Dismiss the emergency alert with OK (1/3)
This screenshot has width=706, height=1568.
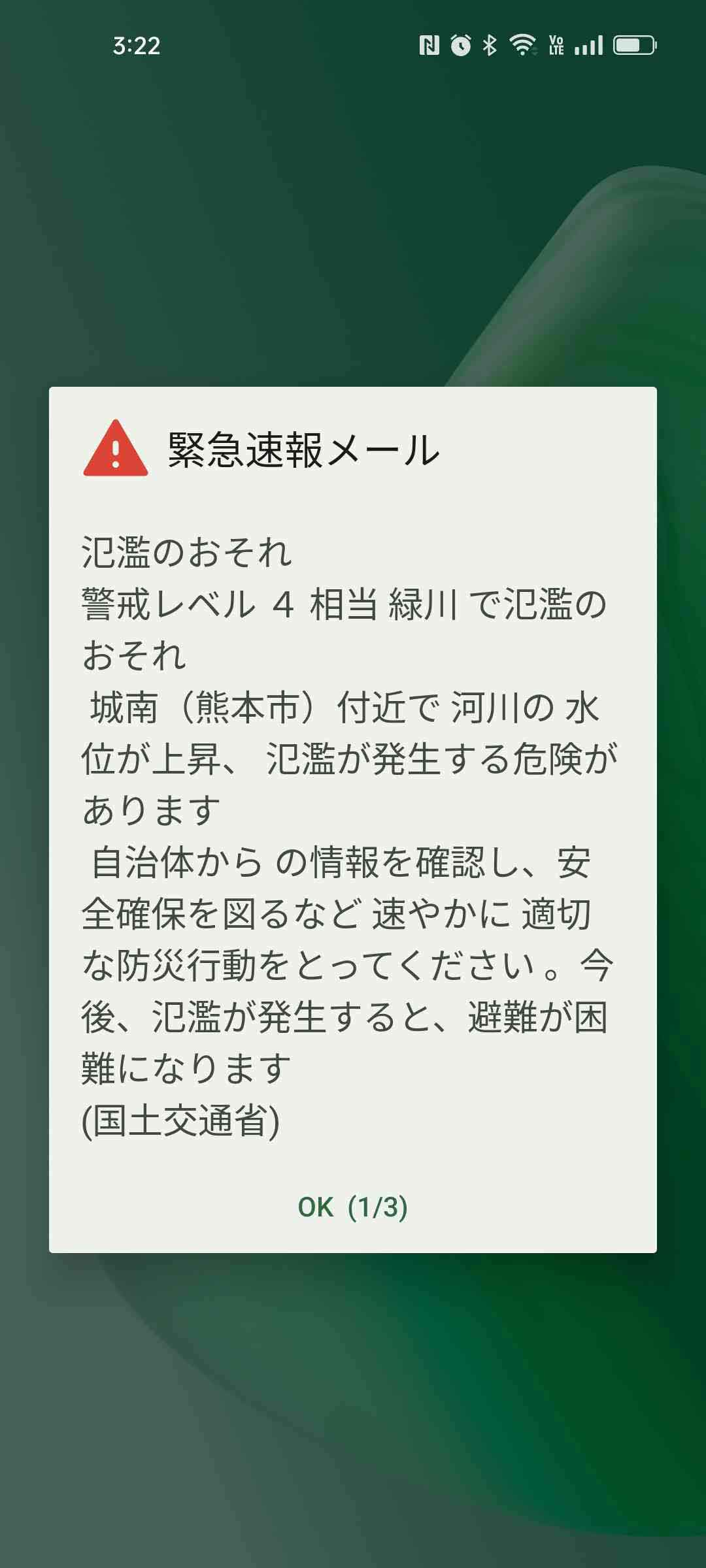coord(352,1207)
